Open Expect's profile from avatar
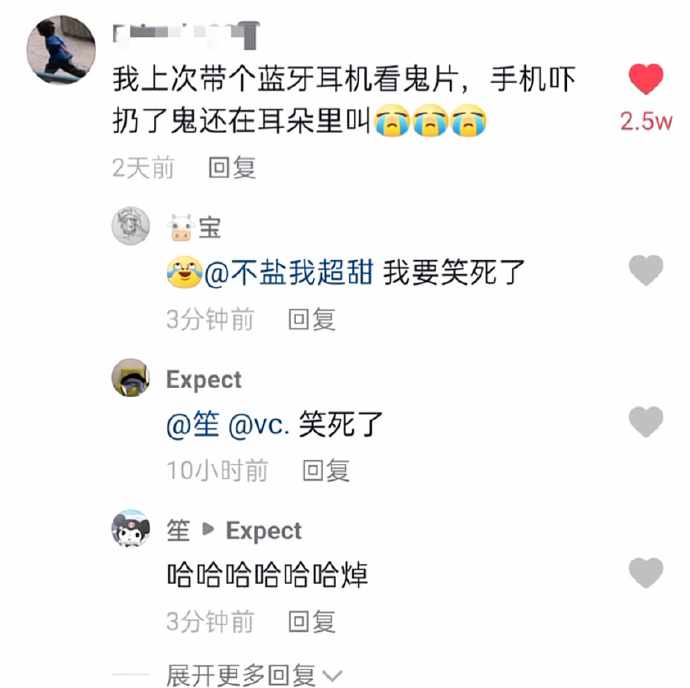 [x=130, y=378]
